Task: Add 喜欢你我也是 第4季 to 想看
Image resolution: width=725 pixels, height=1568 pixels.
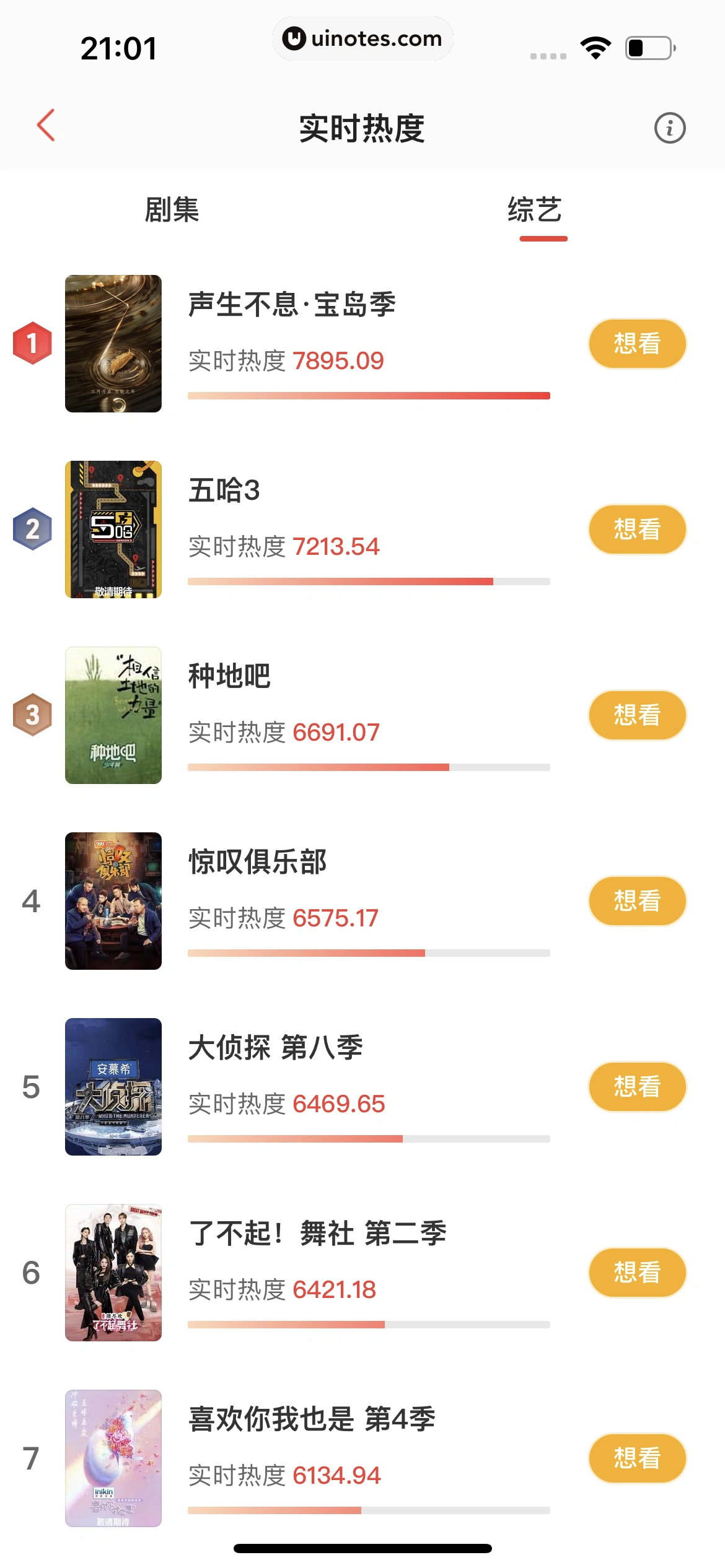Action: tap(637, 1458)
